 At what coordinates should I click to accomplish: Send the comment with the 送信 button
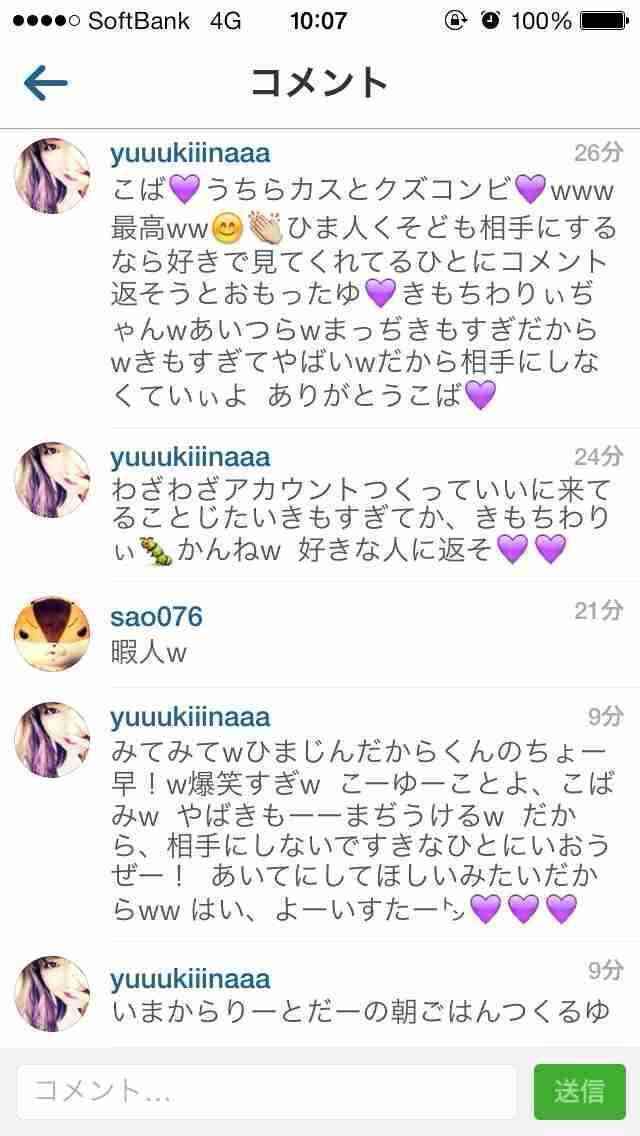(579, 1091)
